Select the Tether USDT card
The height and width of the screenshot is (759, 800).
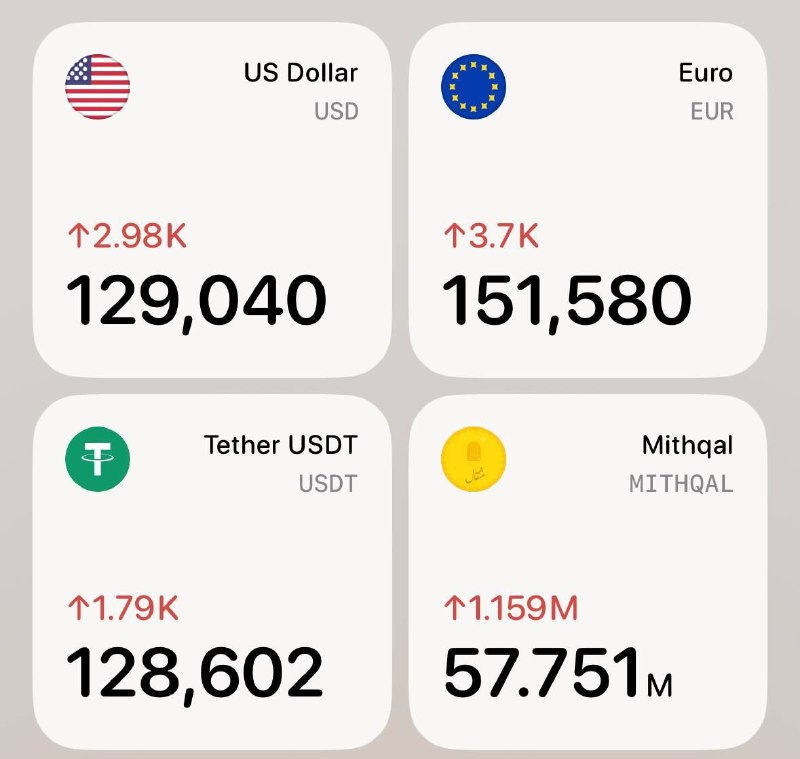click(212, 572)
